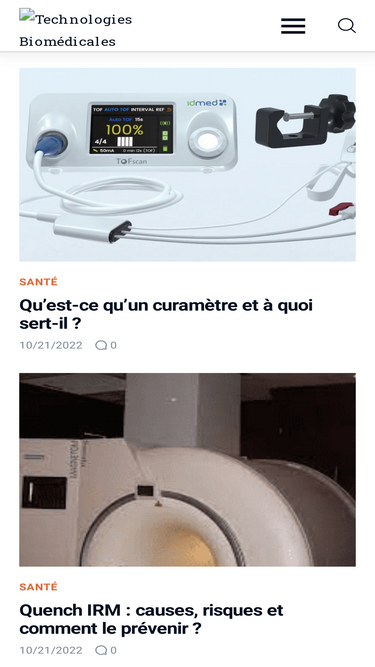Open the Quench IRM article image
The height and width of the screenshot is (667, 375).
188,470
